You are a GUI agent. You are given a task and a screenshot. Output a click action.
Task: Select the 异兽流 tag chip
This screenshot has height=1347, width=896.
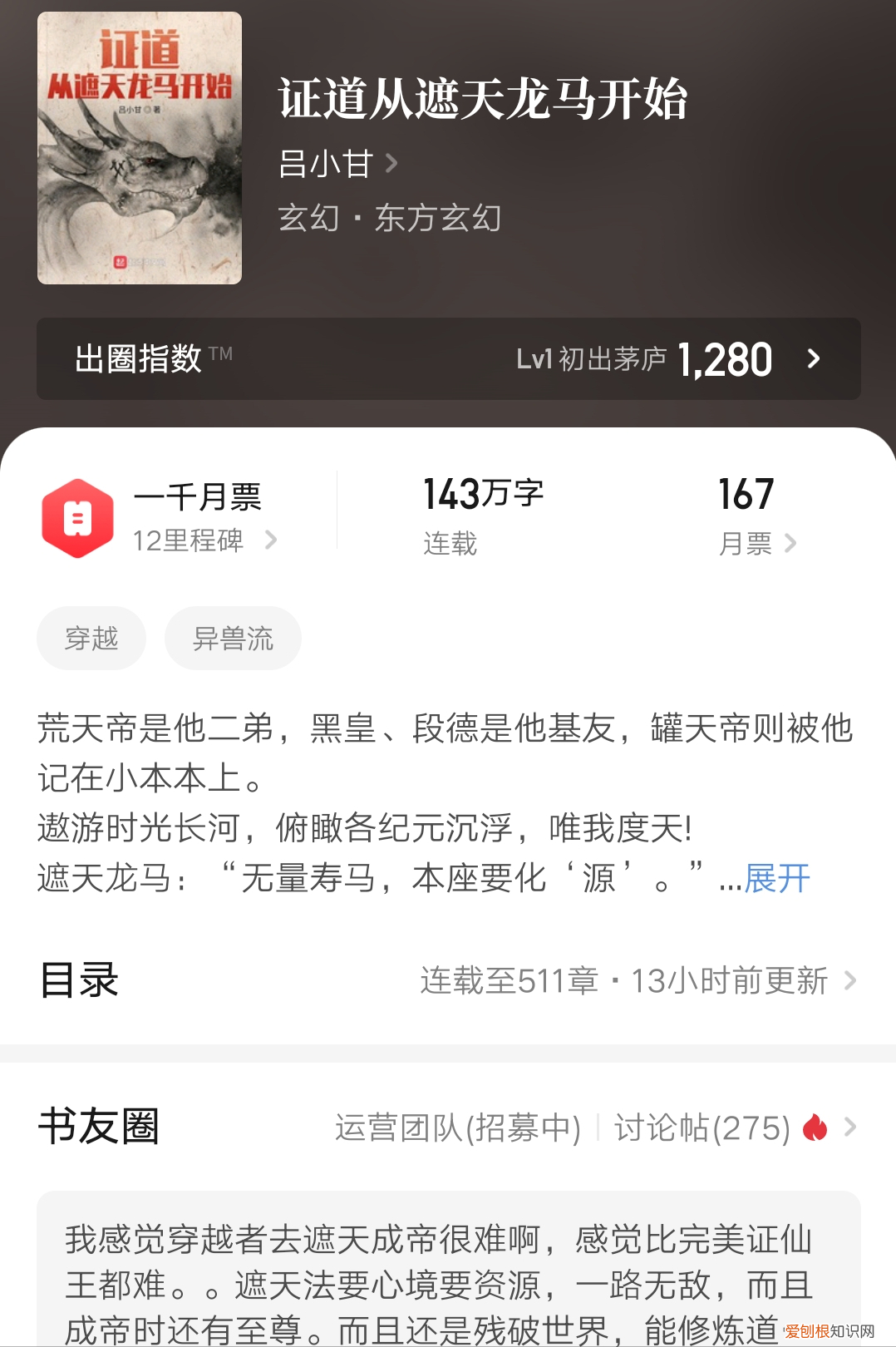tap(233, 639)
